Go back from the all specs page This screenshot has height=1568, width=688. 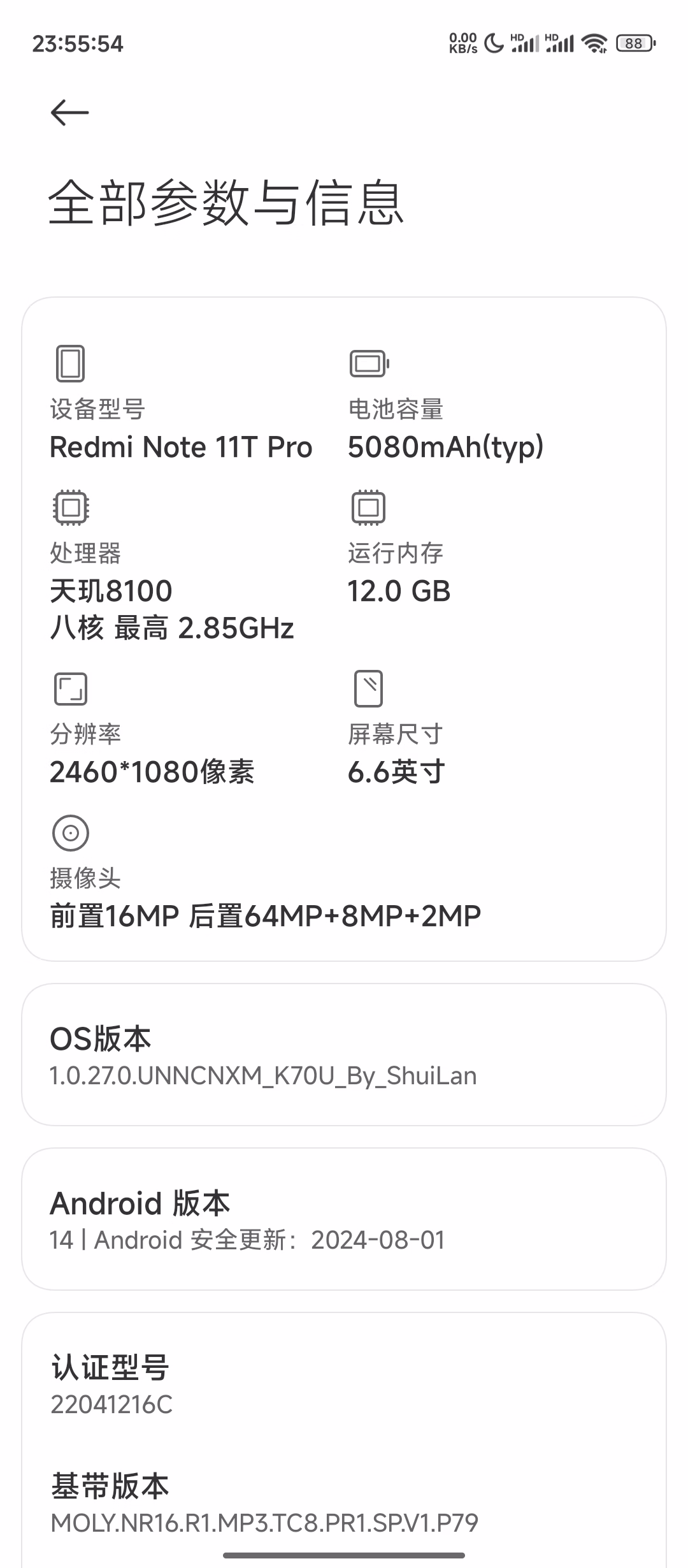tap(69, 113)
